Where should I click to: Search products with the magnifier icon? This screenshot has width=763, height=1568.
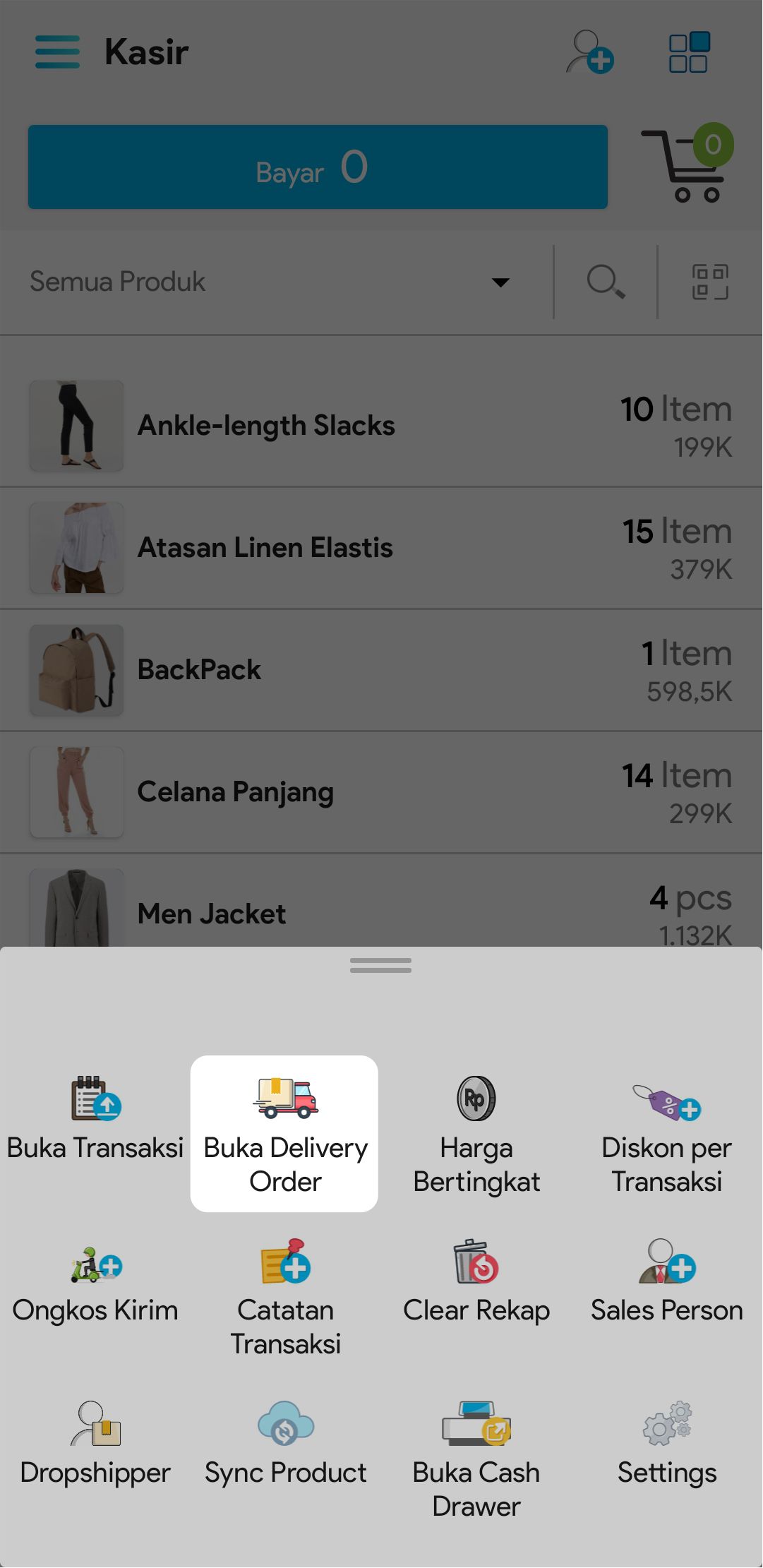click(x=606, y=282)
